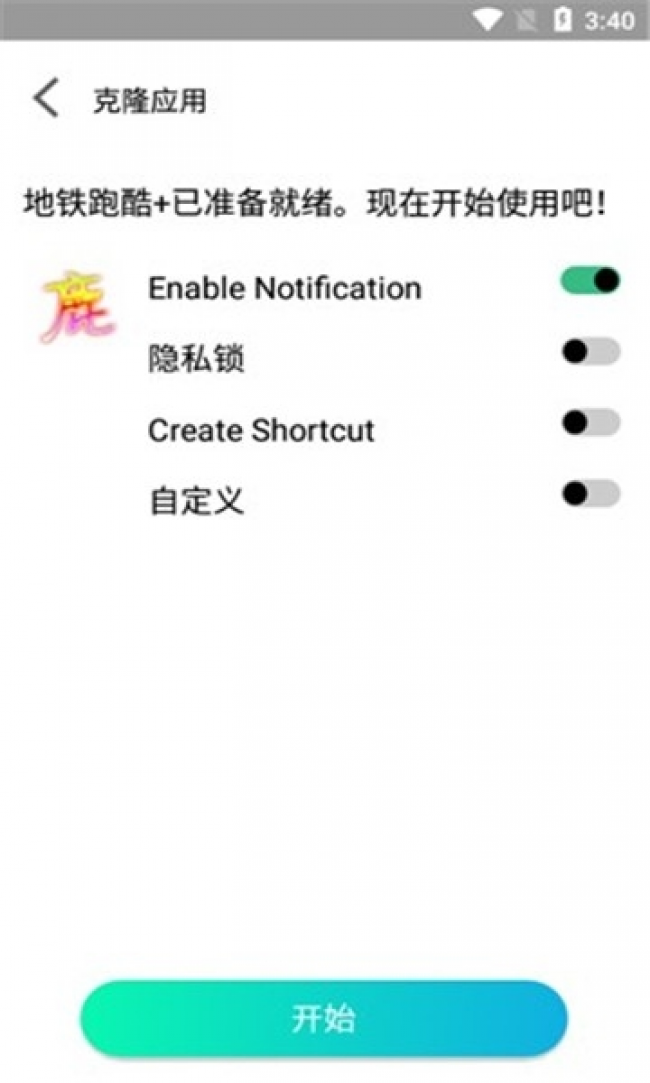Toggle the 自定义 customize switch
Screen dimensions: 650x1083
coord(590,494)
